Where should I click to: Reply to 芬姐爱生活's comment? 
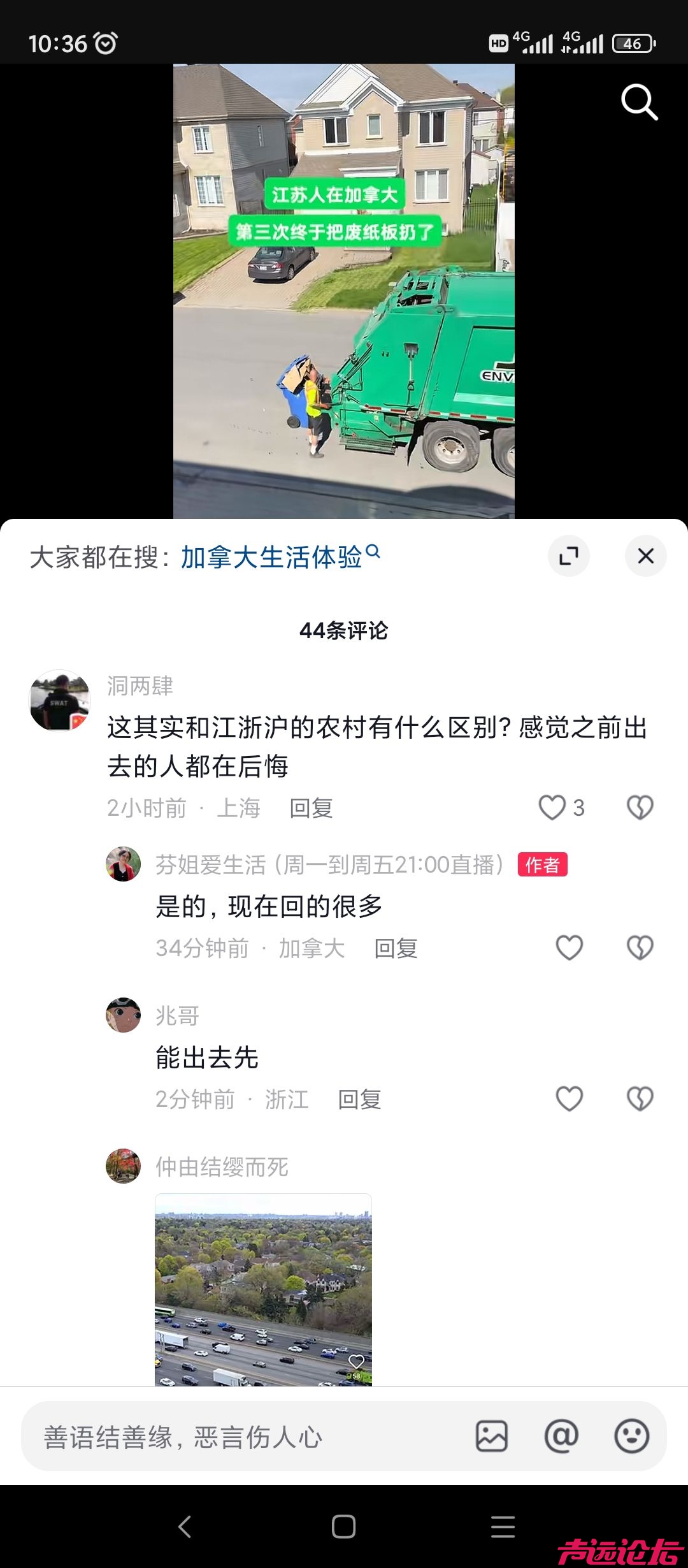click(x=396, y=948)
